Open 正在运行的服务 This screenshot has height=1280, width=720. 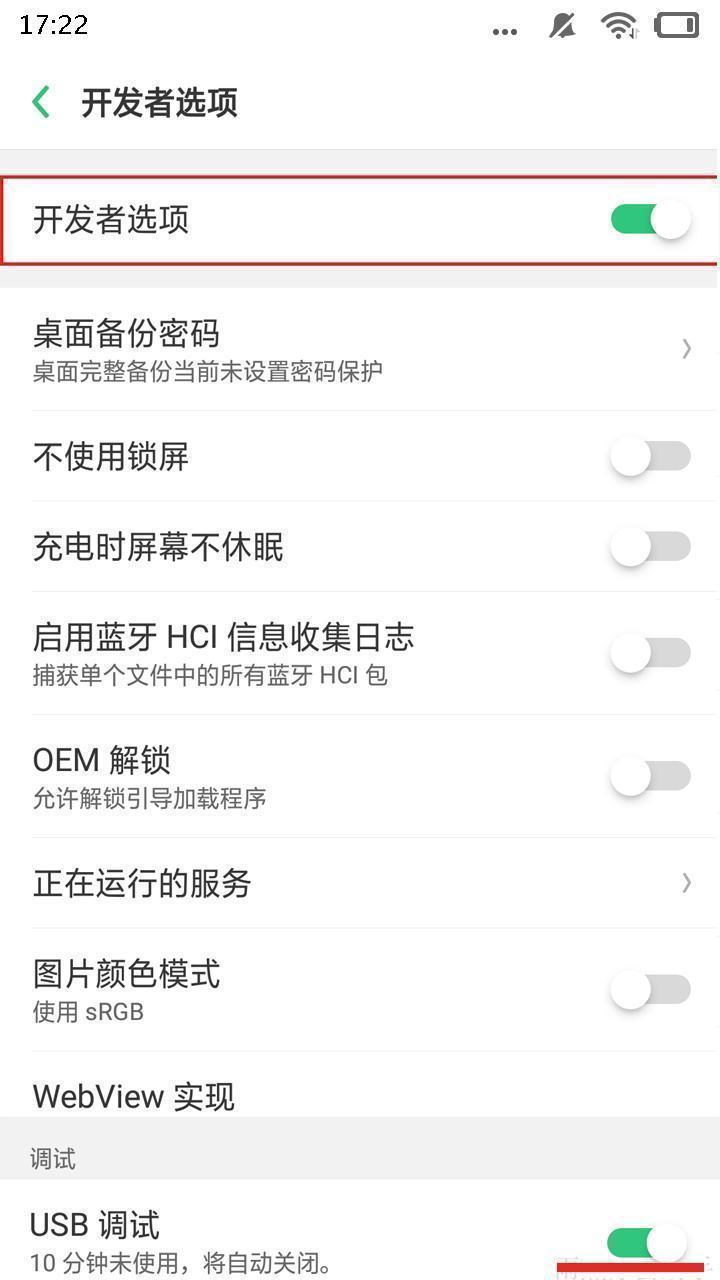coord(360,883)
